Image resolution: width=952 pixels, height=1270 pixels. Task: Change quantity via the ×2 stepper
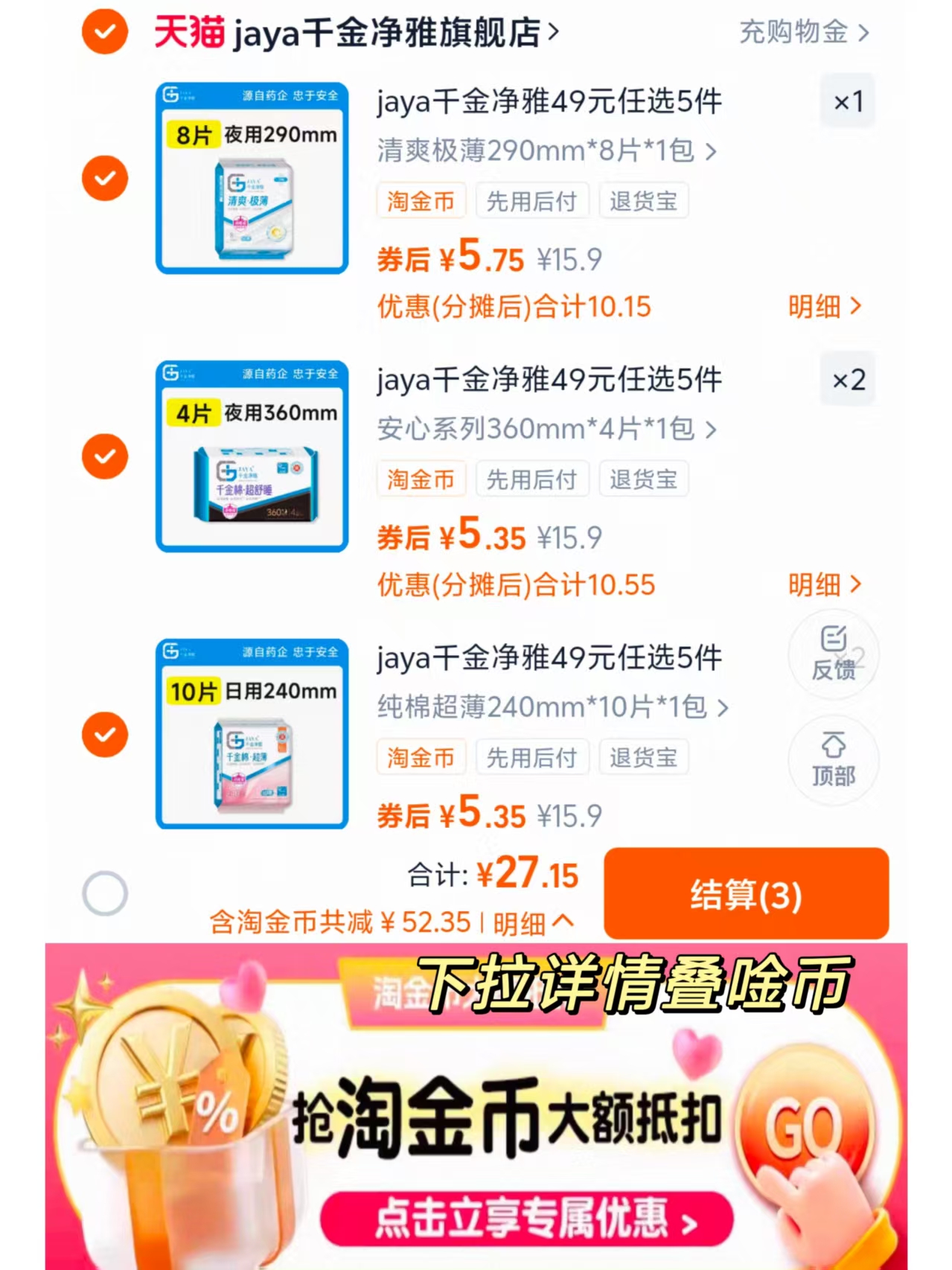(x=847, y=380)
